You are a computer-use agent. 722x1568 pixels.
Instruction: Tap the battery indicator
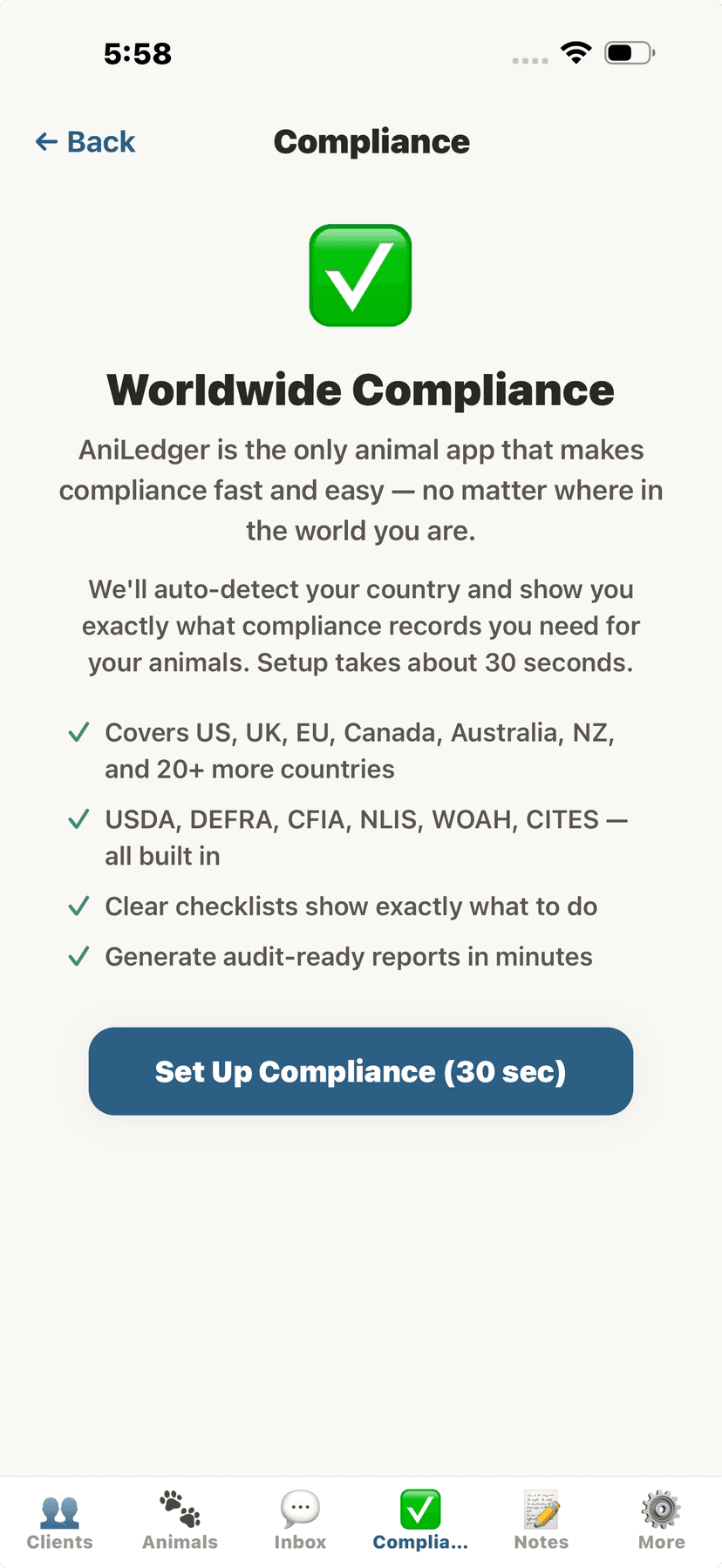pyautogui.click(x=626, y=51)
